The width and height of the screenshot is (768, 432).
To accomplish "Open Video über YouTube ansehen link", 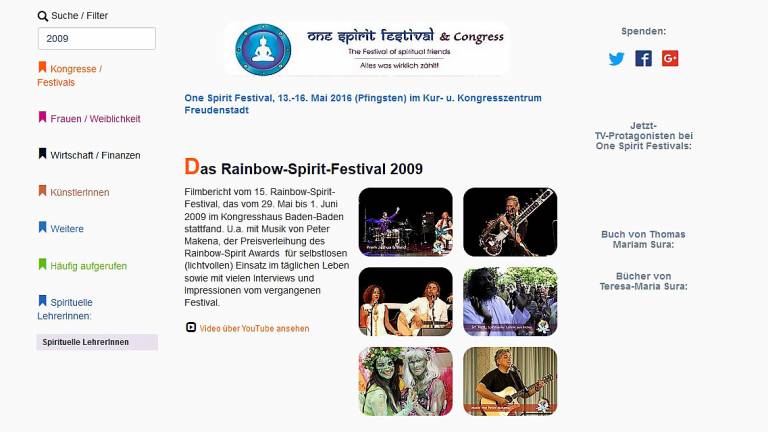I will pos(253,328).
